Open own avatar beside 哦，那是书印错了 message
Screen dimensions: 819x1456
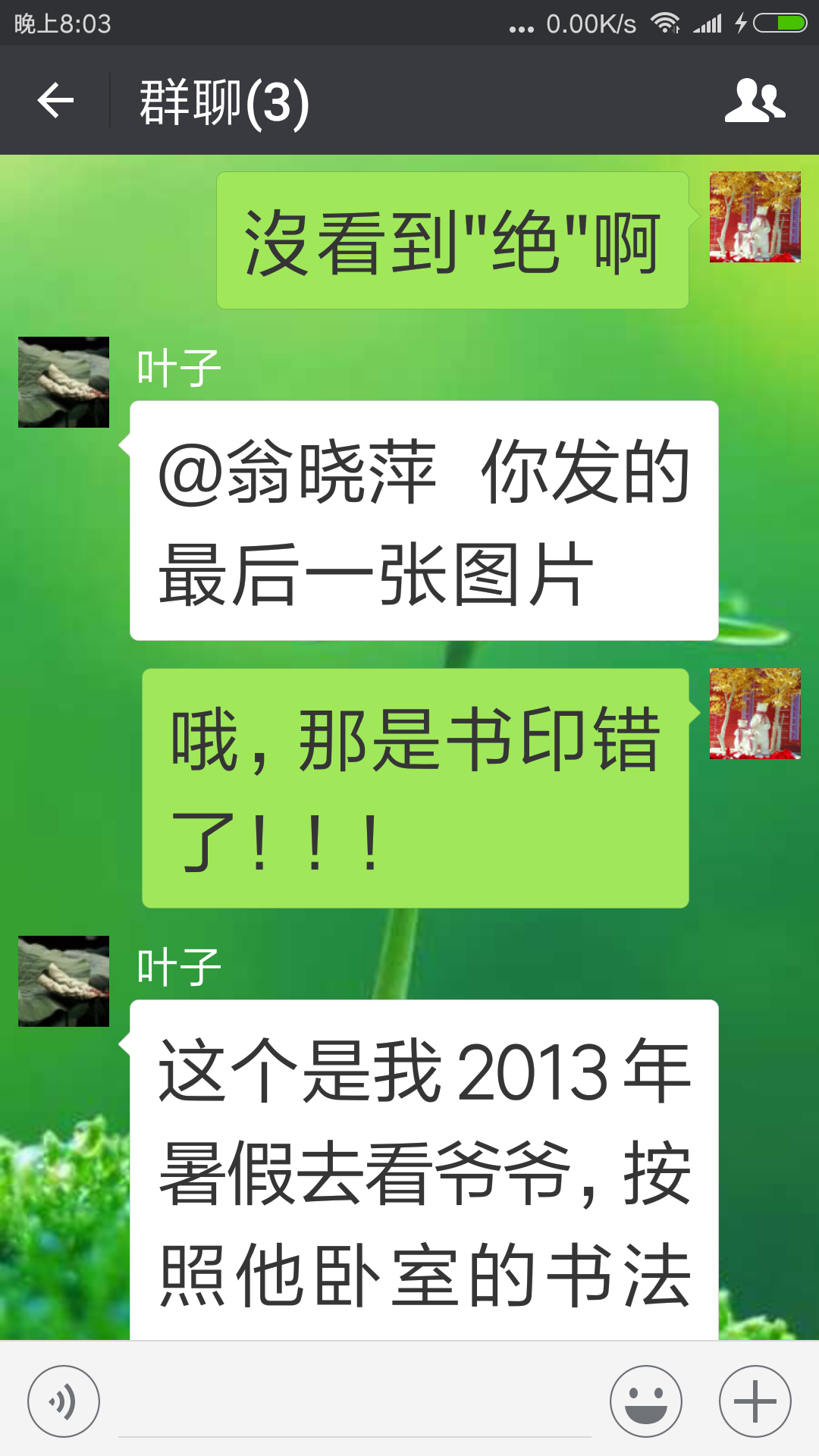click(755, 714)
